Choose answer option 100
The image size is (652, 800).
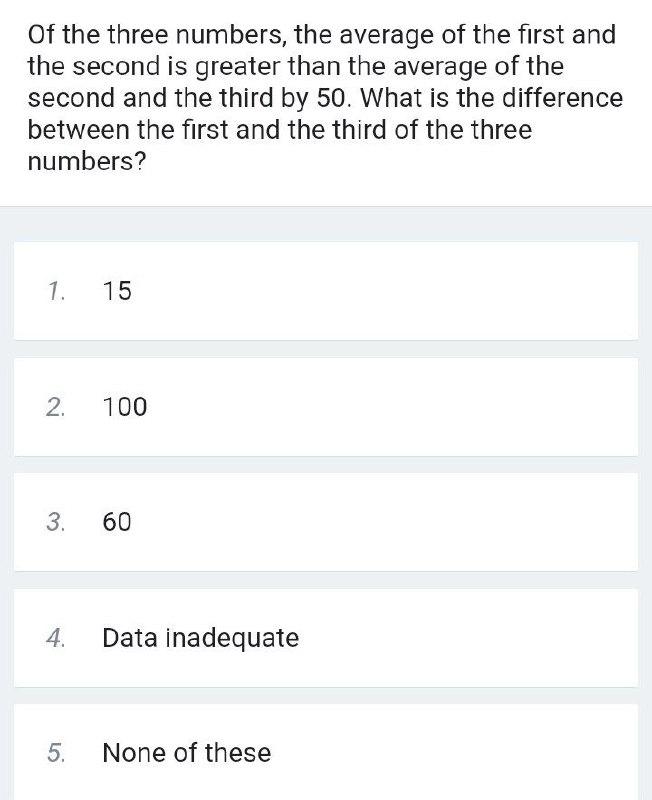(325, 407)
